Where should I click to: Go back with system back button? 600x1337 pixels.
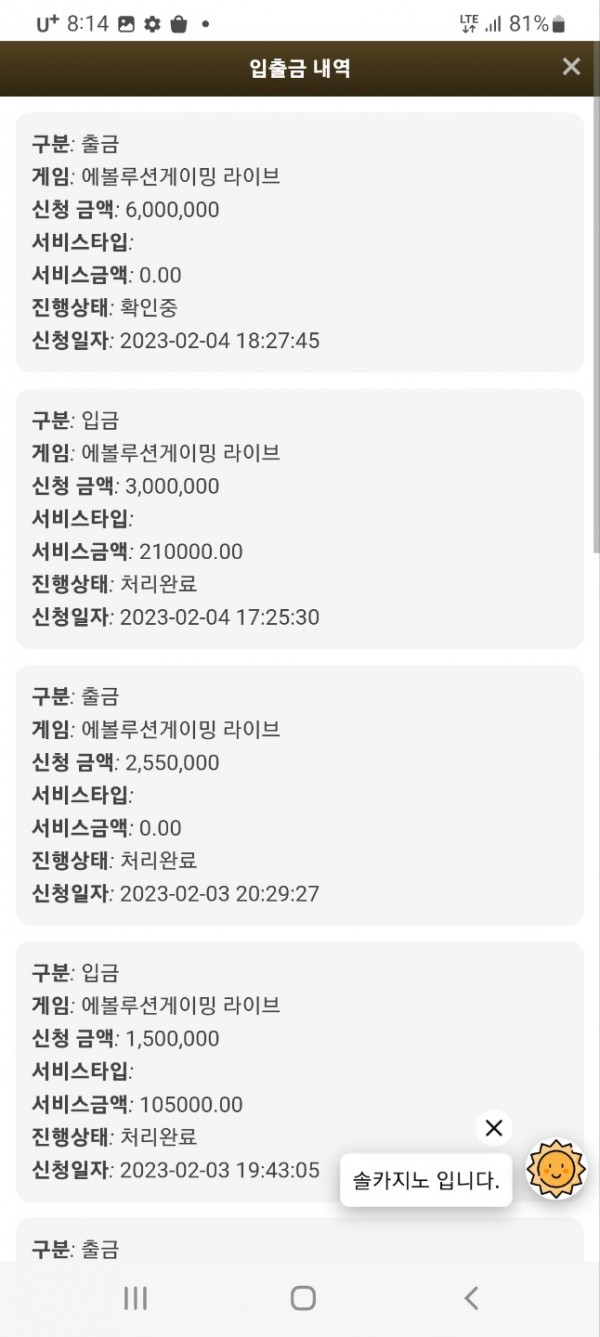pyautogui.click(x=471, y=1298)
